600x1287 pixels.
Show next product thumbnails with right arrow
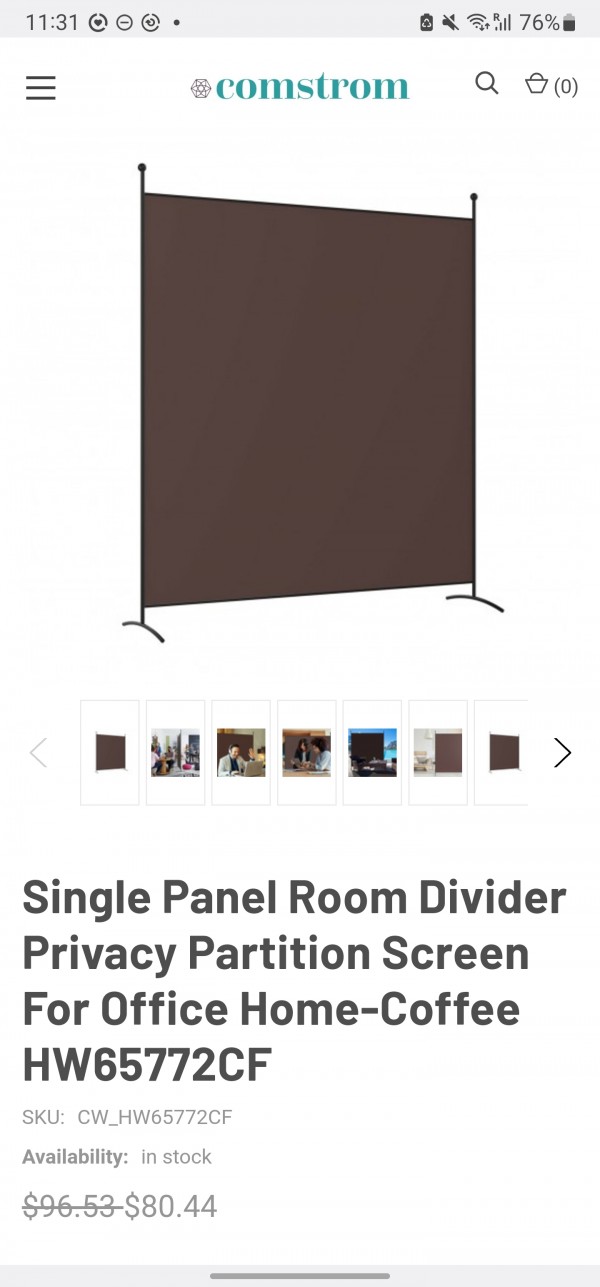coord(562,753)
